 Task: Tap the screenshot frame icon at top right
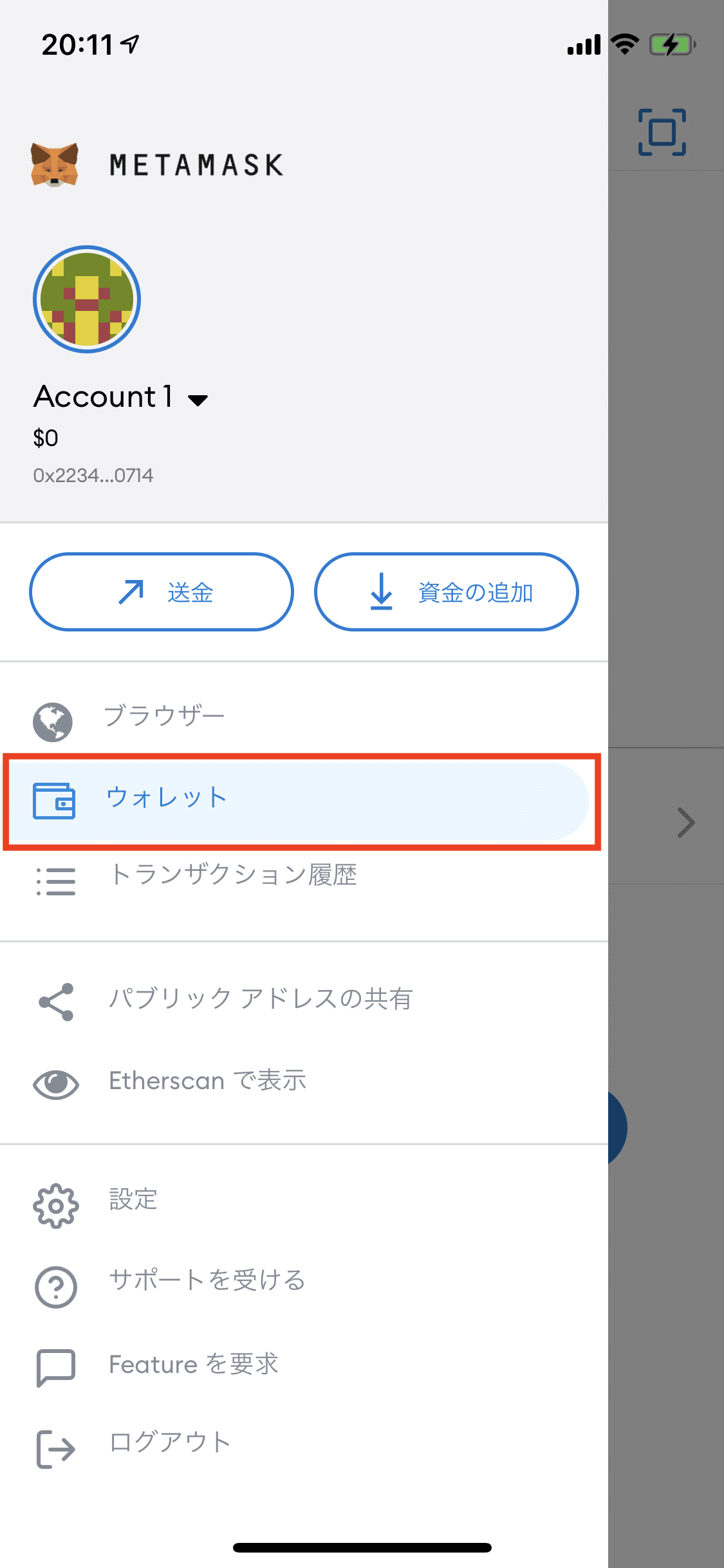pos(662,133)
